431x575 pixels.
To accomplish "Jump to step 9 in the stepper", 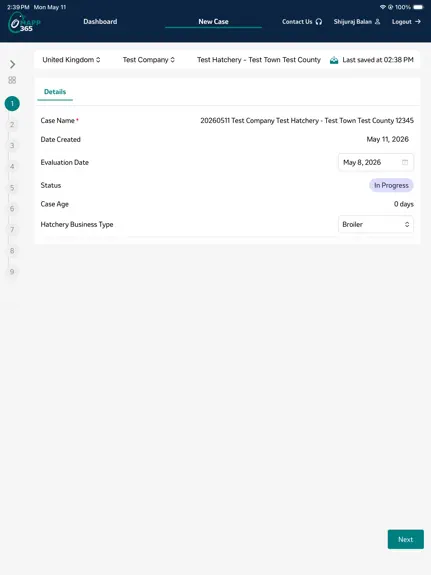I will (12, 272).
